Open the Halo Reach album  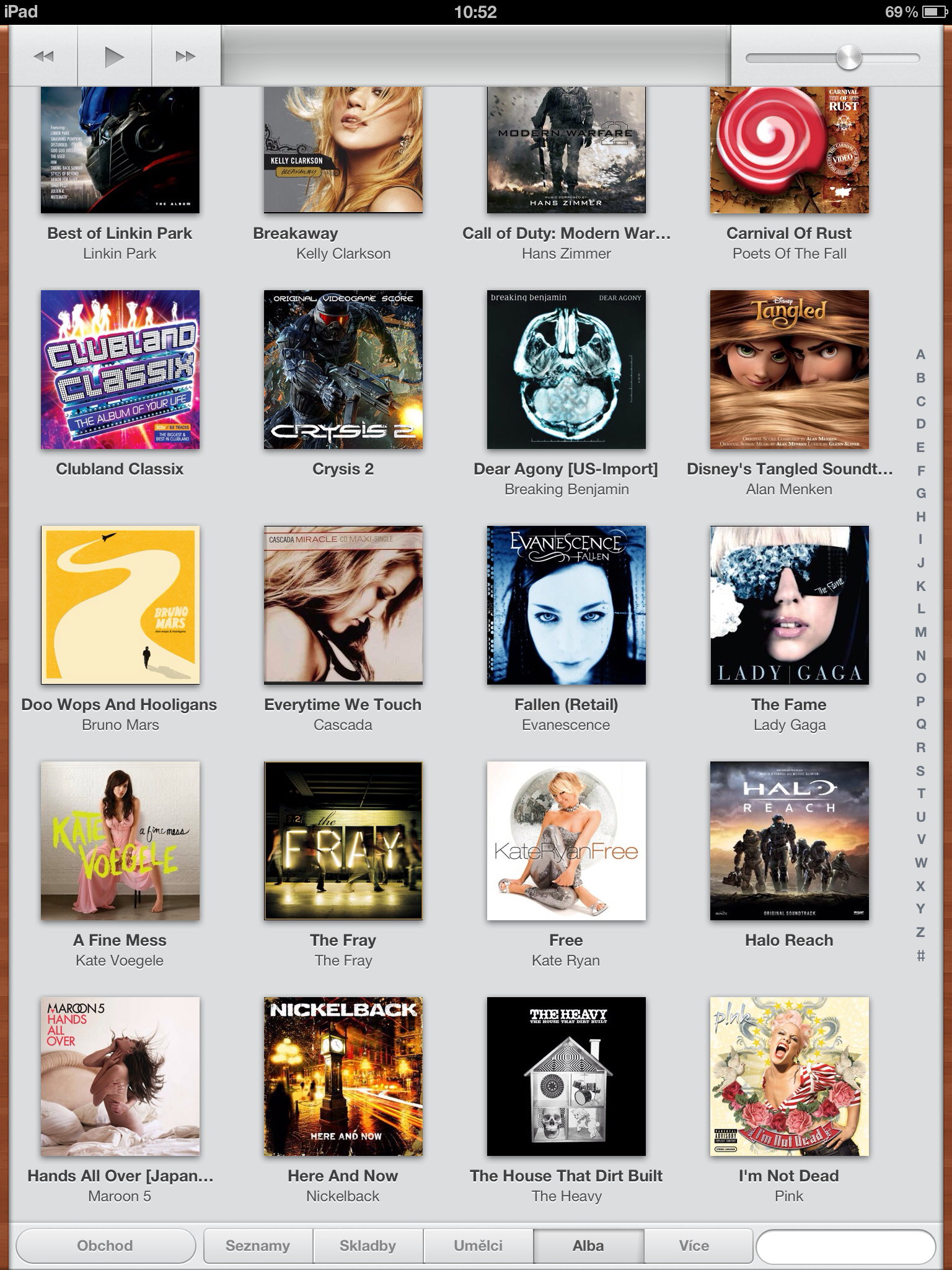(789, 841)
